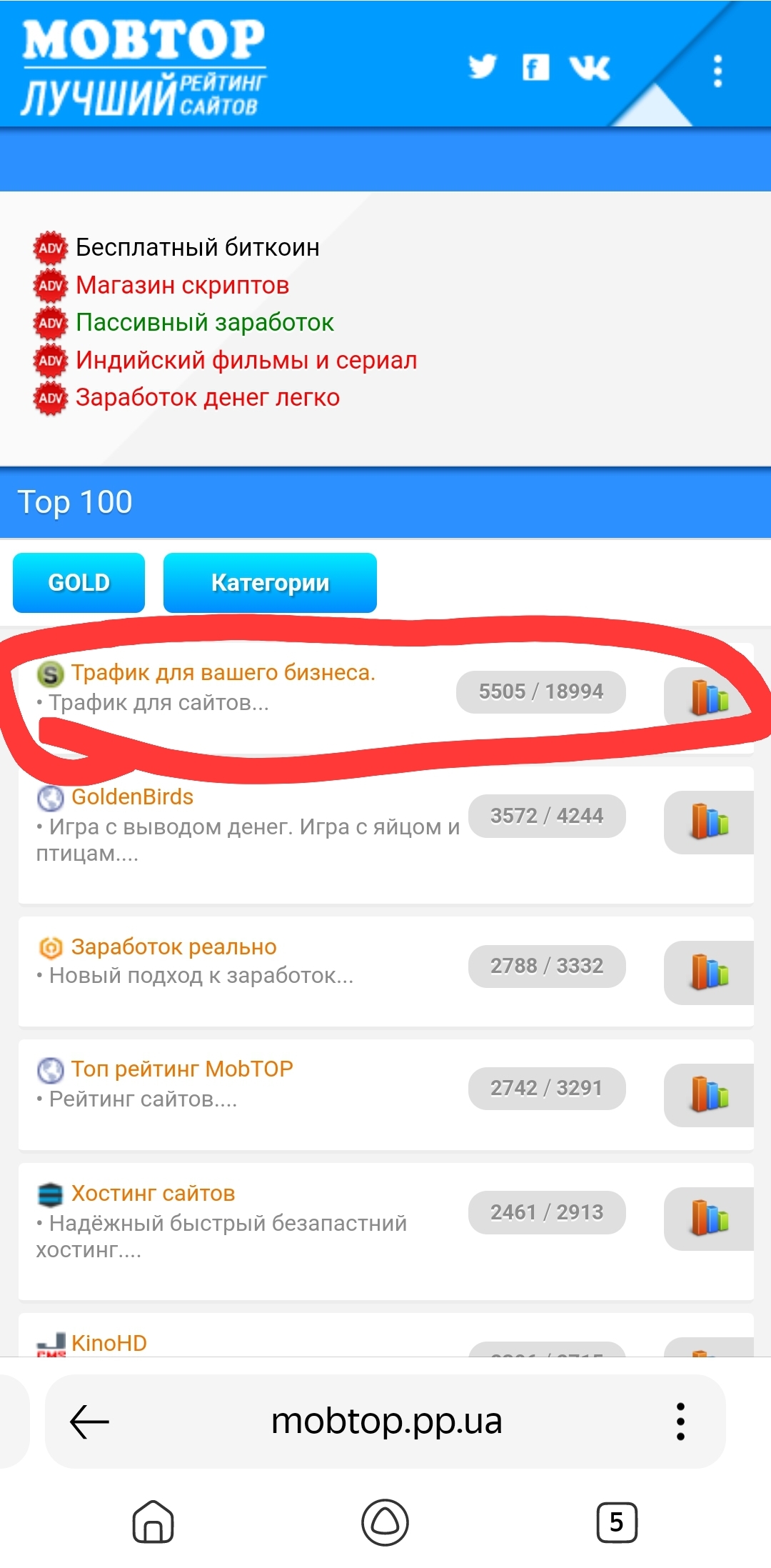View statistics chart for GoldenBirds

click(709, 822)
